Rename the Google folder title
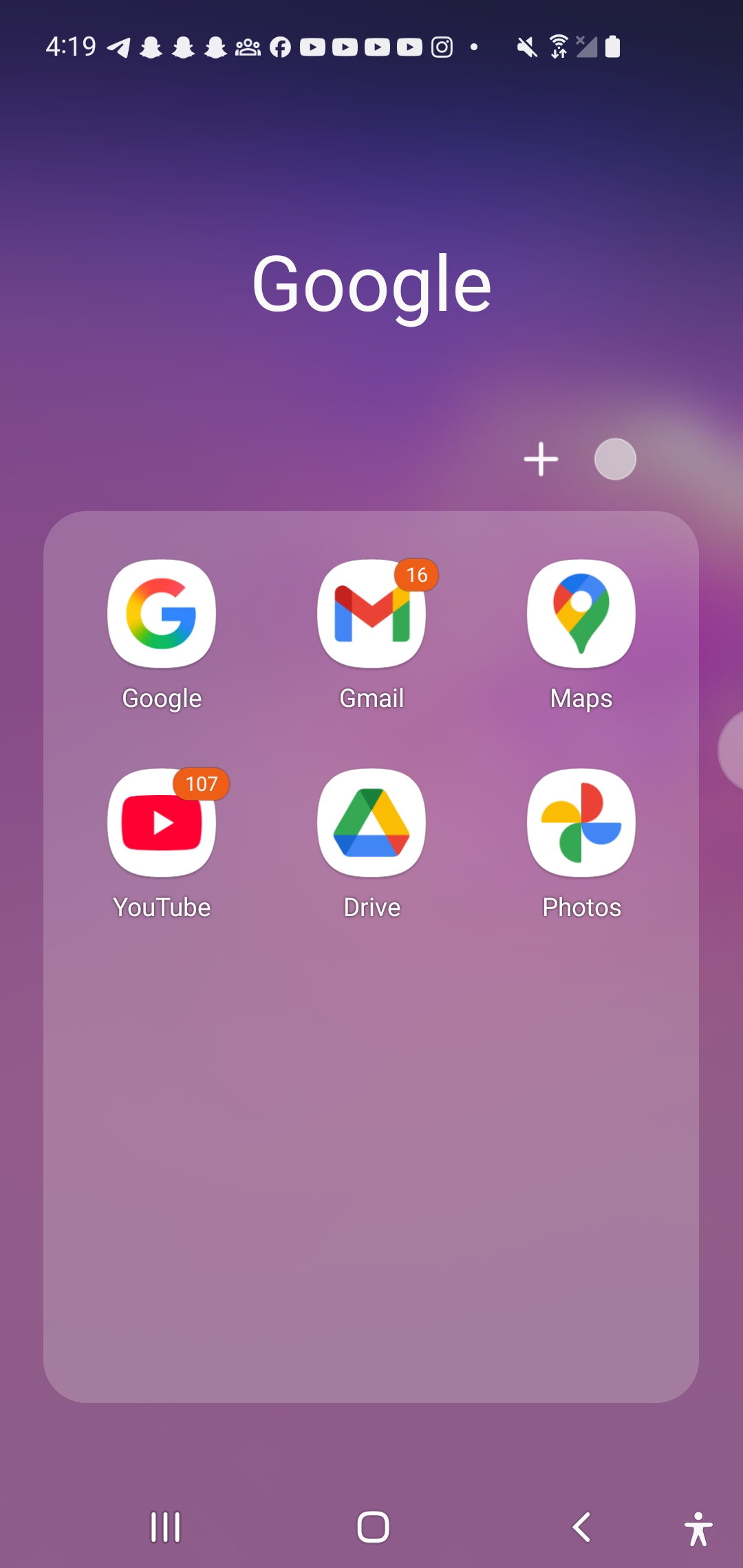Image resolution: width=743 pixels, height=1568 pixels. (x=371, y=283)
